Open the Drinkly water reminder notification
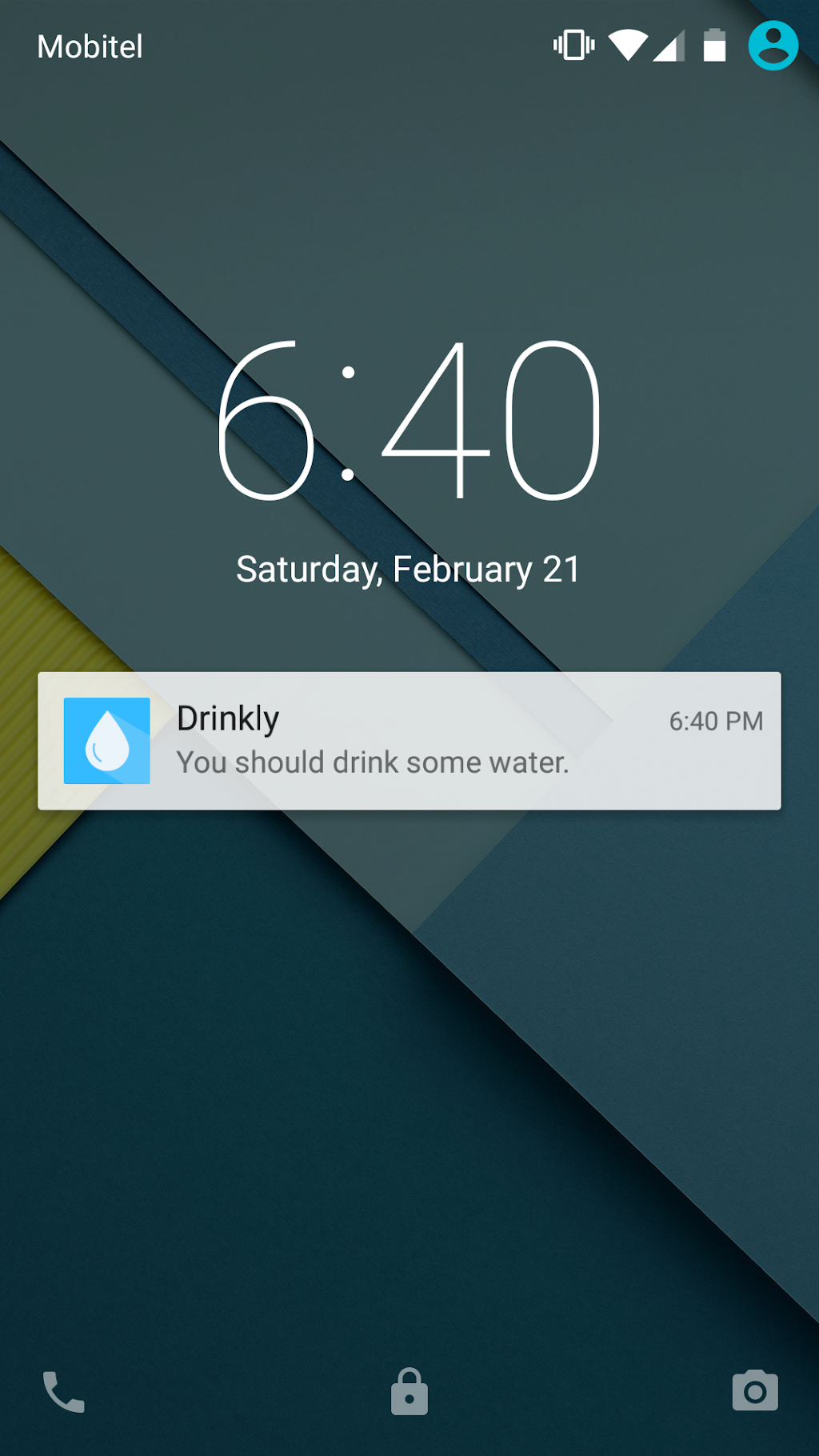Image resolution: width=819 pixels, height=1456 pixels. pos(409,741)
